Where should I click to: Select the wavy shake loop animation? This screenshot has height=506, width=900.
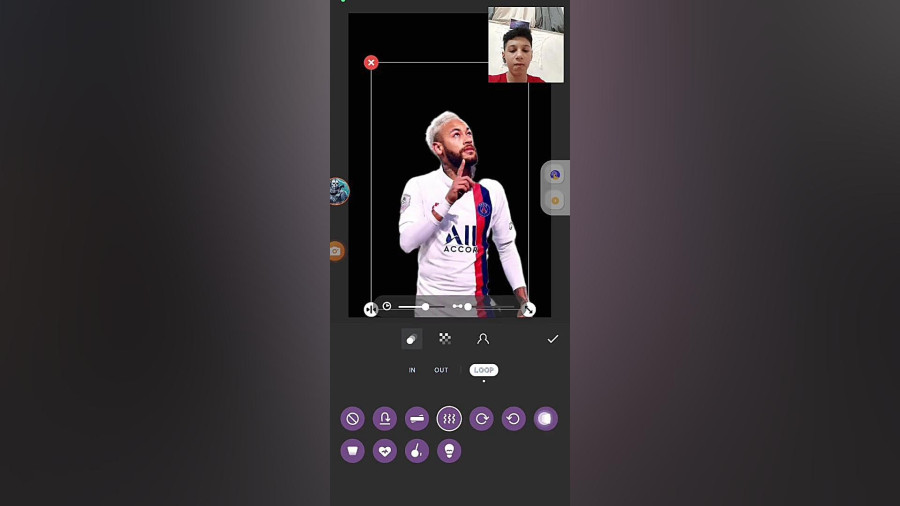point(449,419)
